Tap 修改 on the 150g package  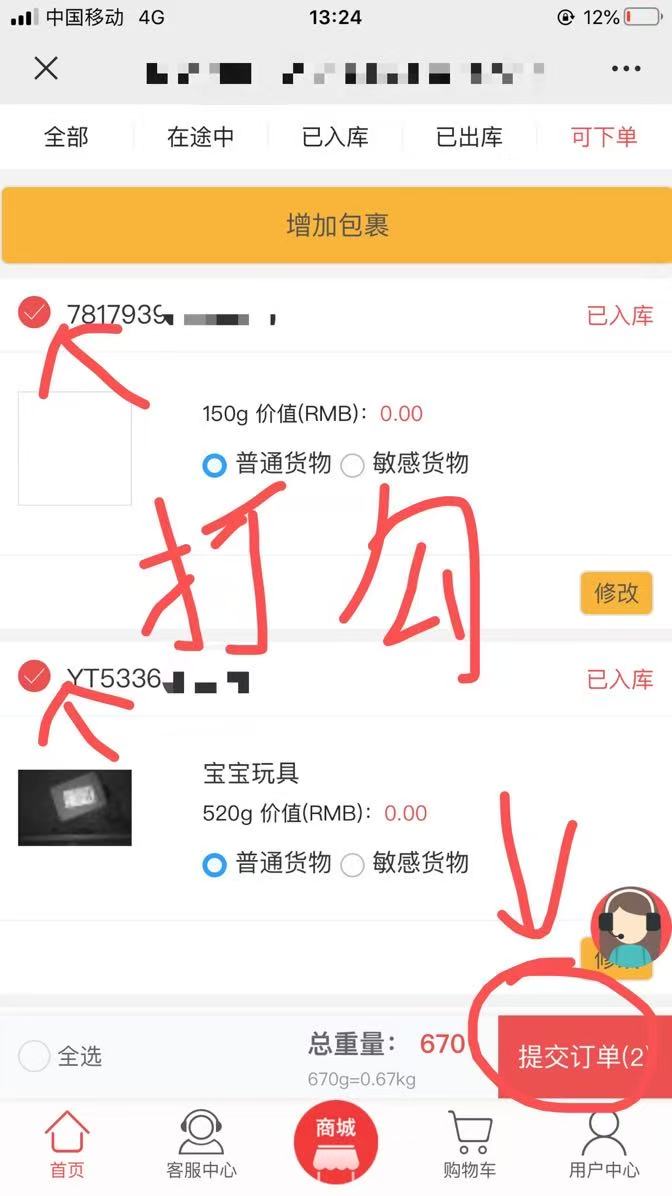point(616,593)
